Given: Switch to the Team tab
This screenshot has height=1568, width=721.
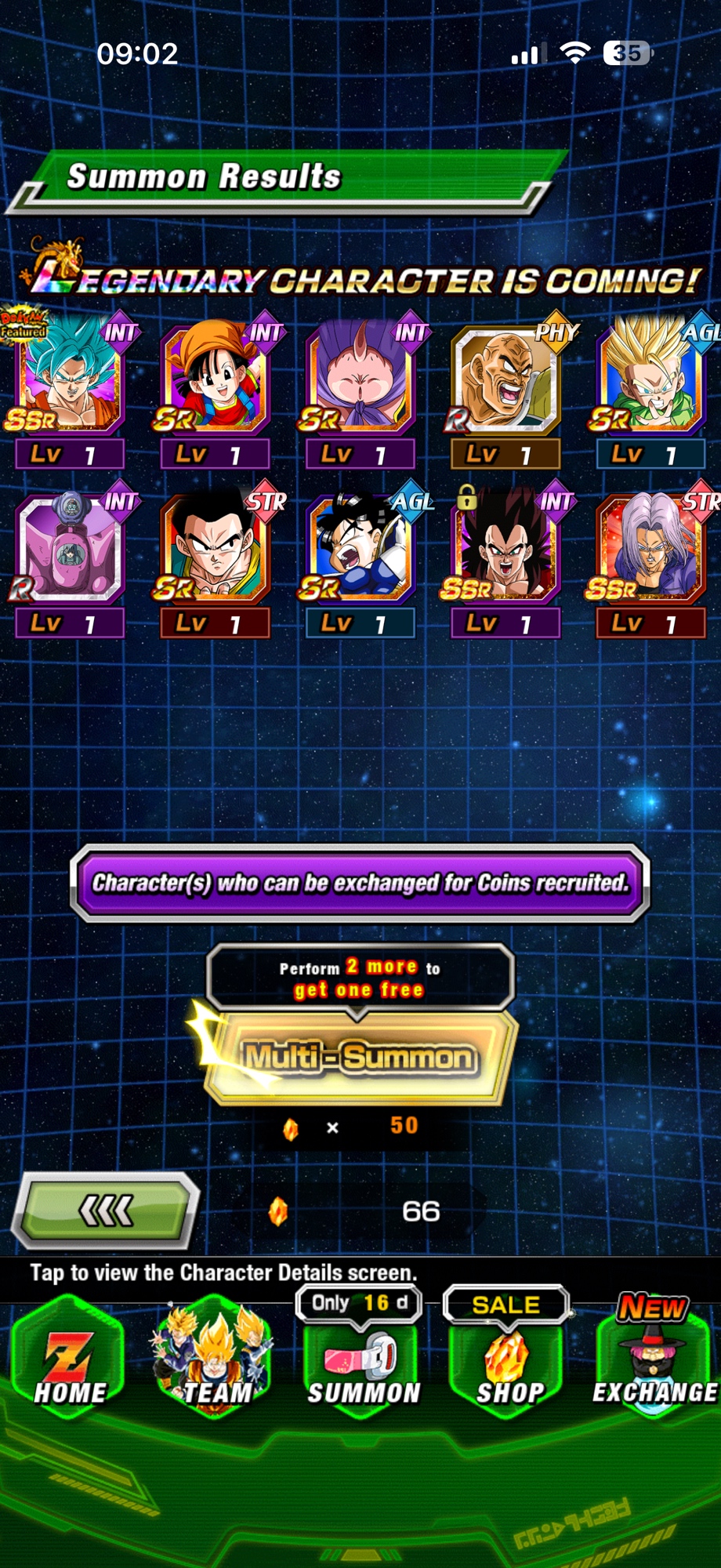Looking at the screenshot, I should click(215, 1355).
